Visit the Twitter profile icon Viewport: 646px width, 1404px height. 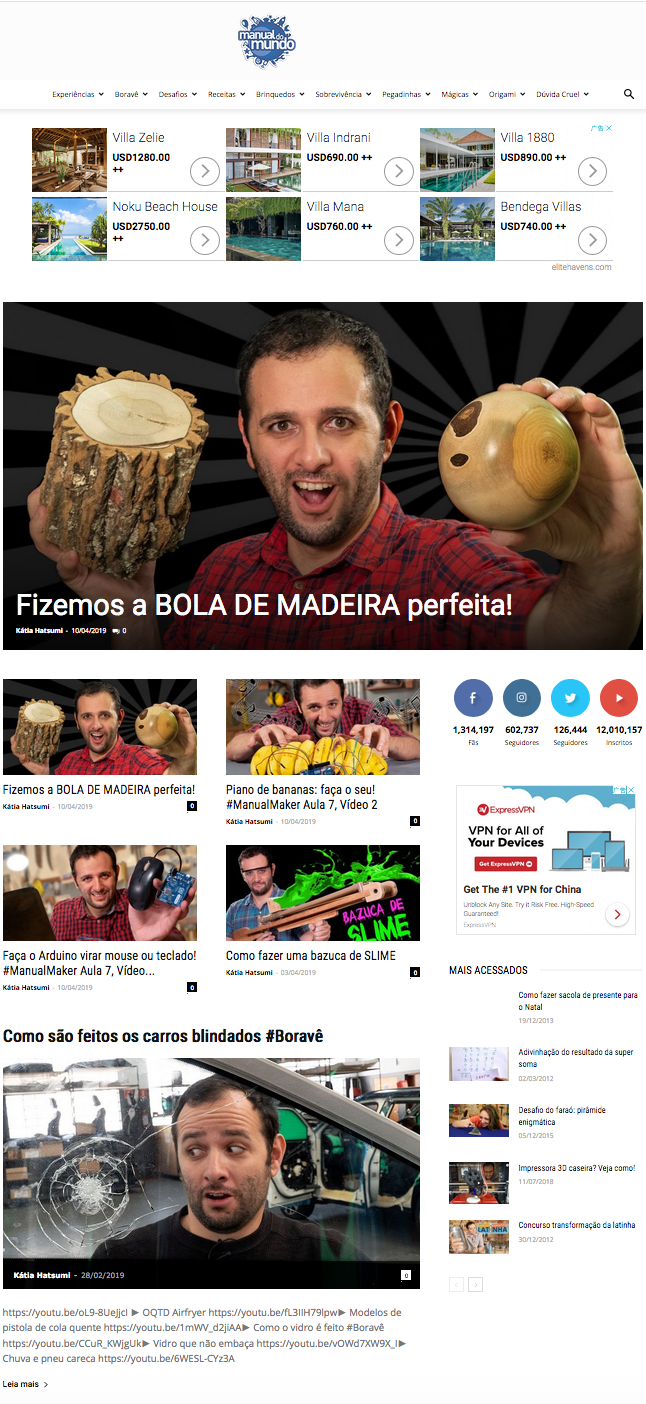[x=570, y=698]
